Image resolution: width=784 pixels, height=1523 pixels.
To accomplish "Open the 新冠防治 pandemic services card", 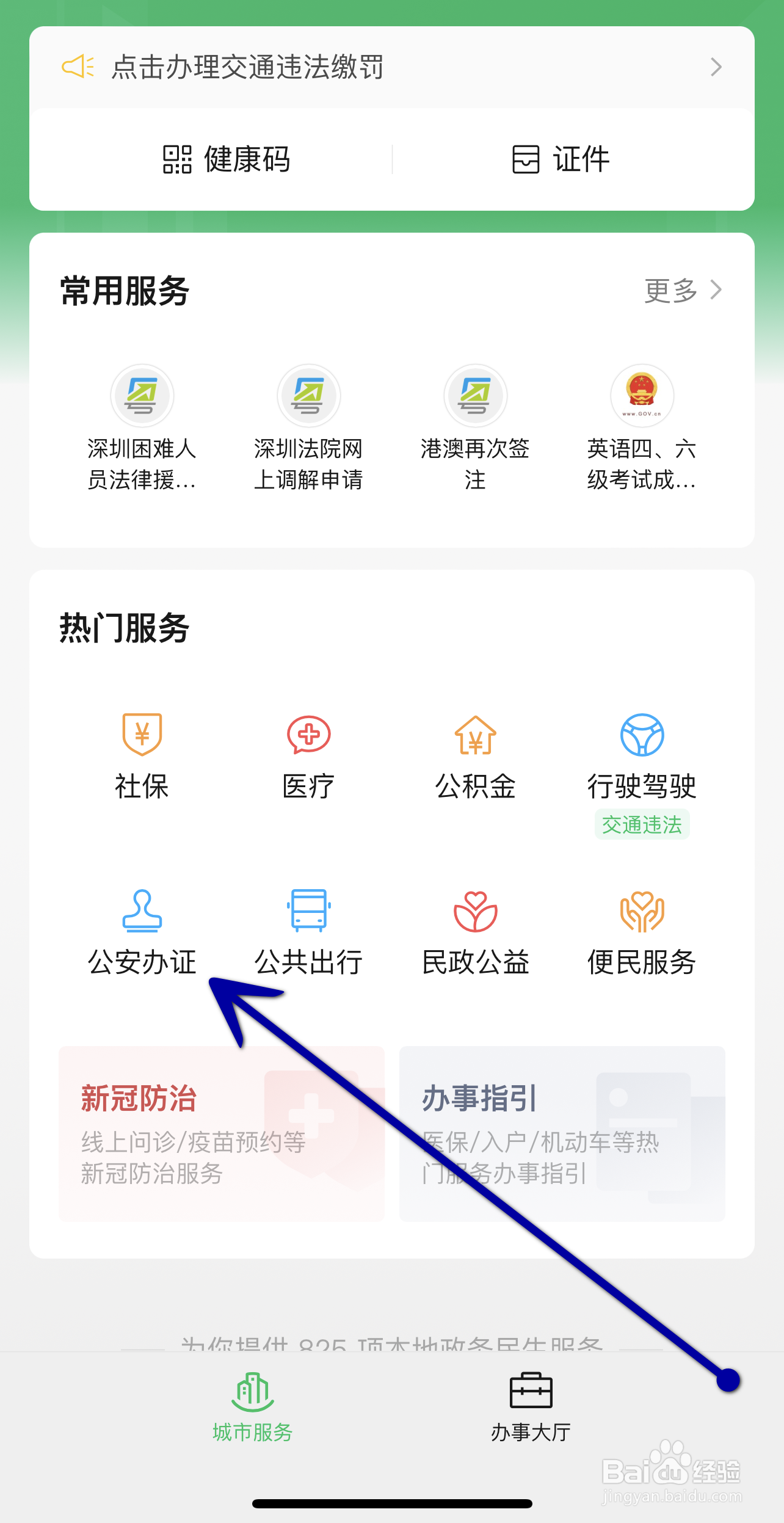I will tap(220, 1133).
